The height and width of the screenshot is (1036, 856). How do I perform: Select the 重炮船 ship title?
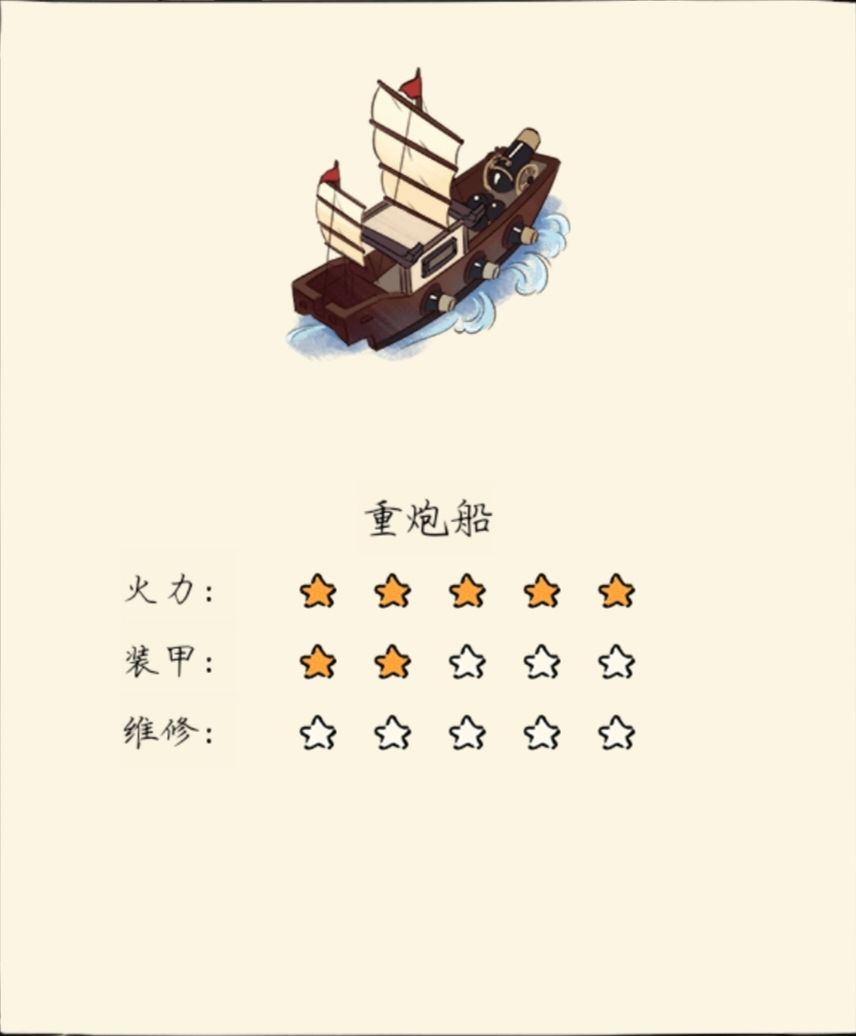coord(428,515)
